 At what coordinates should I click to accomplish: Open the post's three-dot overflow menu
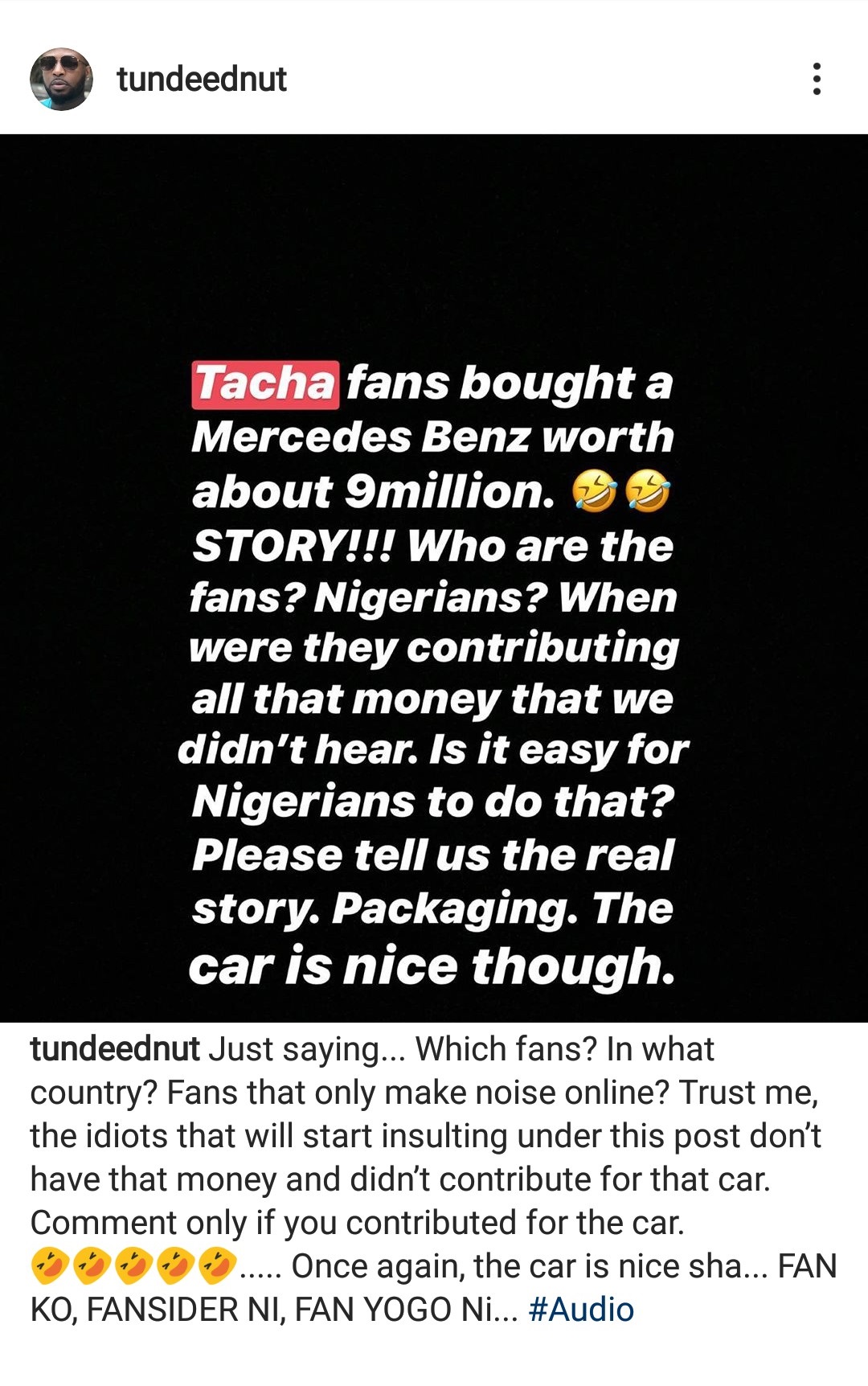(817, 79)
